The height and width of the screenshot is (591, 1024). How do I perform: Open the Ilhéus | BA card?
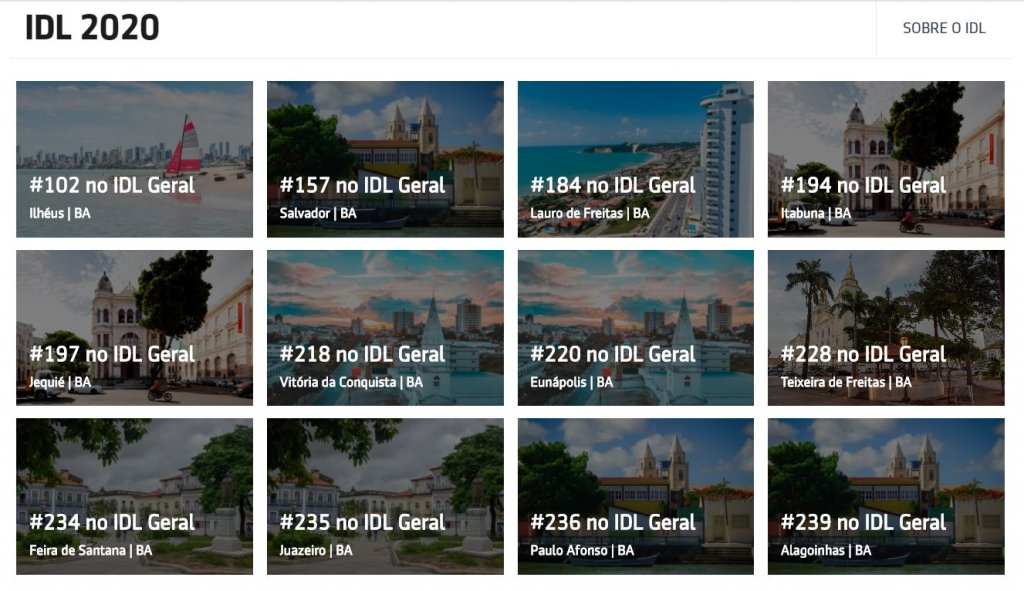pos(134,159)
